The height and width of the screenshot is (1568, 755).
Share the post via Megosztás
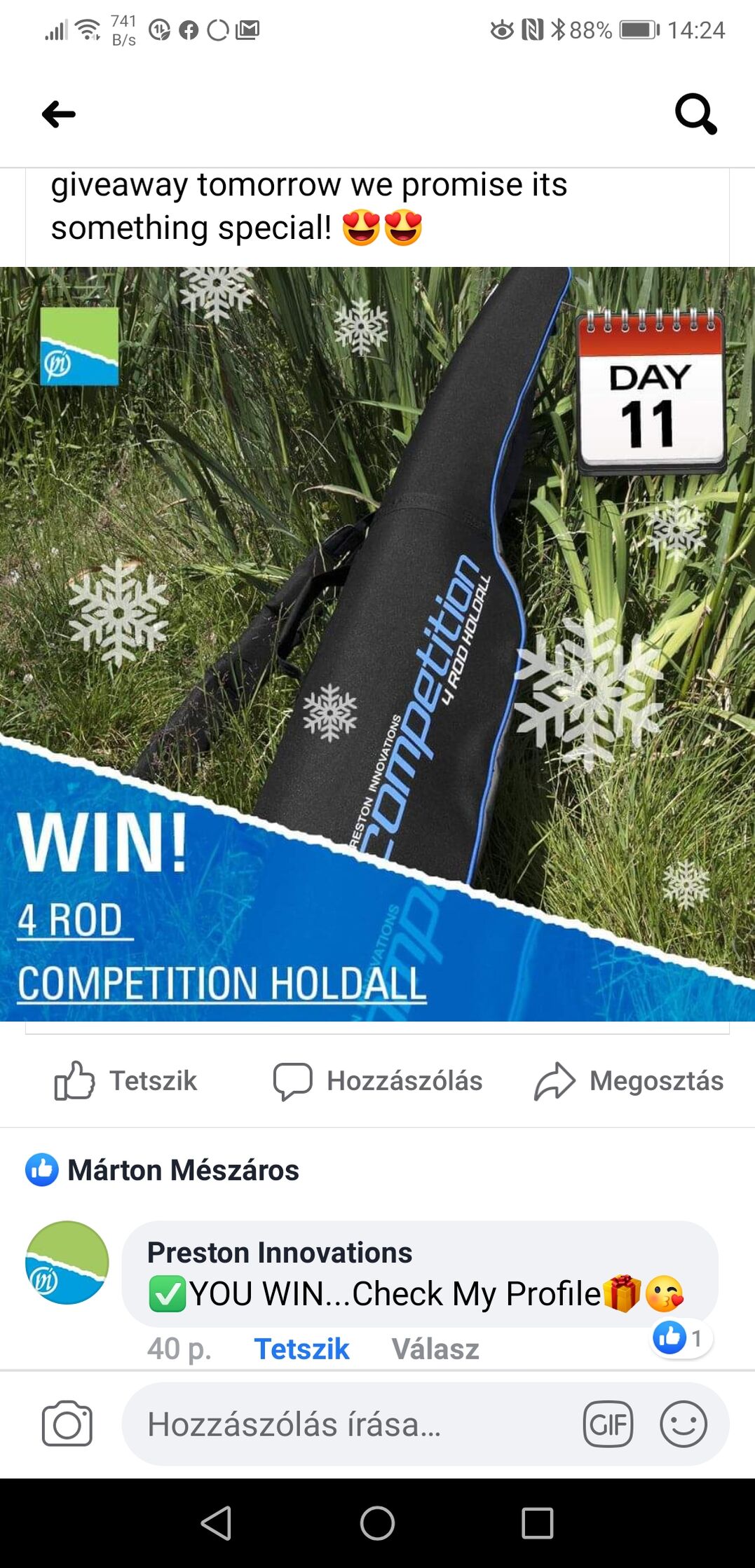tap(629, 1080)
